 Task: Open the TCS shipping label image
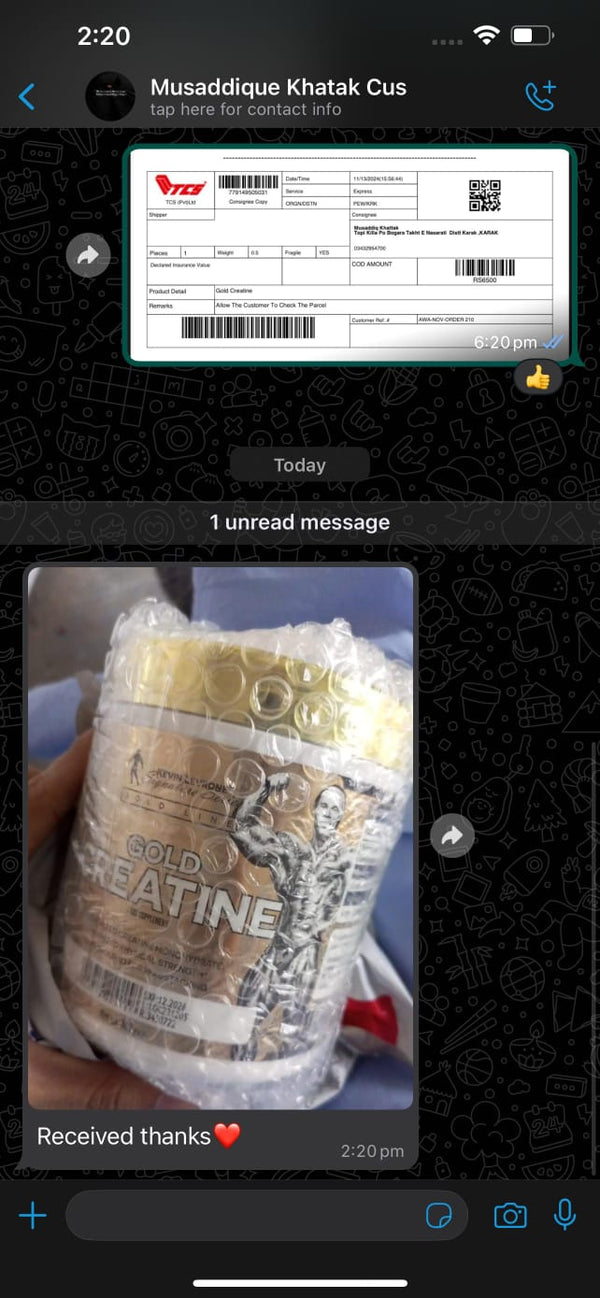tap(350, 255)
